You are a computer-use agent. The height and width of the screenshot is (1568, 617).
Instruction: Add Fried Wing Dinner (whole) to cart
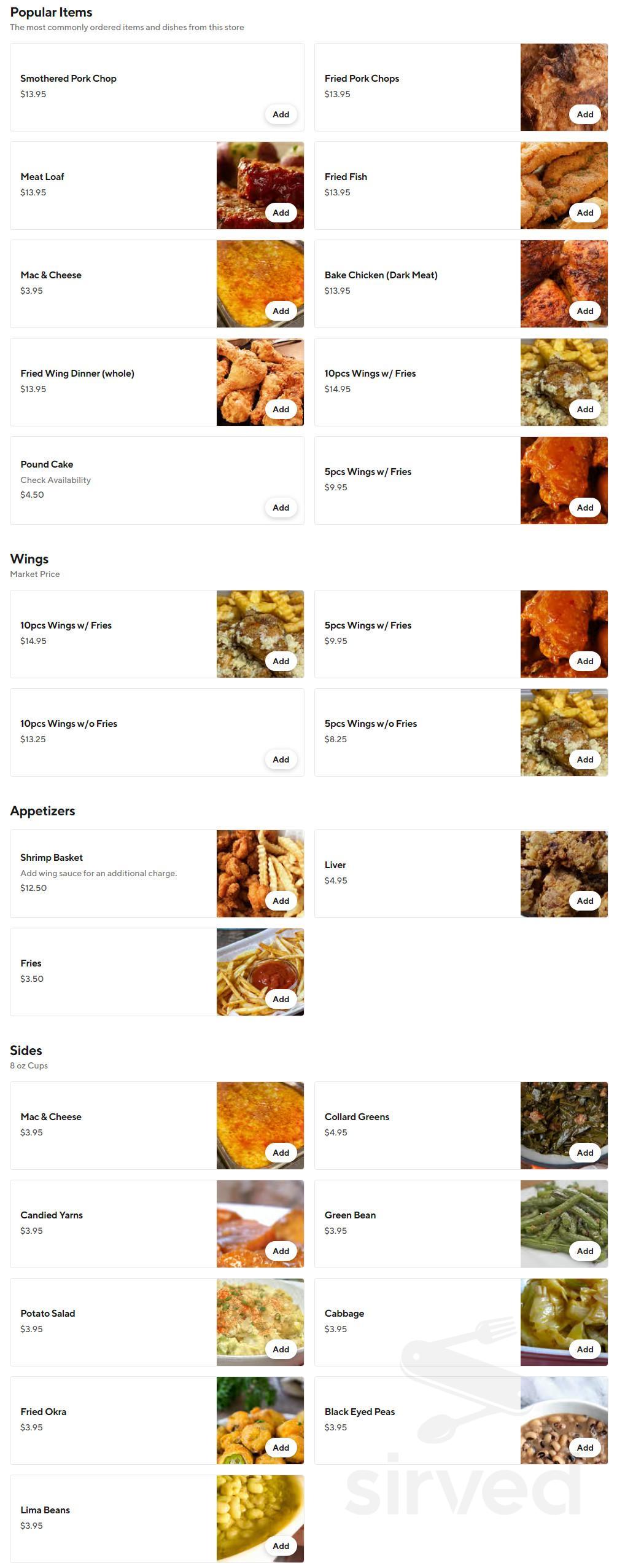click(281, 409)
